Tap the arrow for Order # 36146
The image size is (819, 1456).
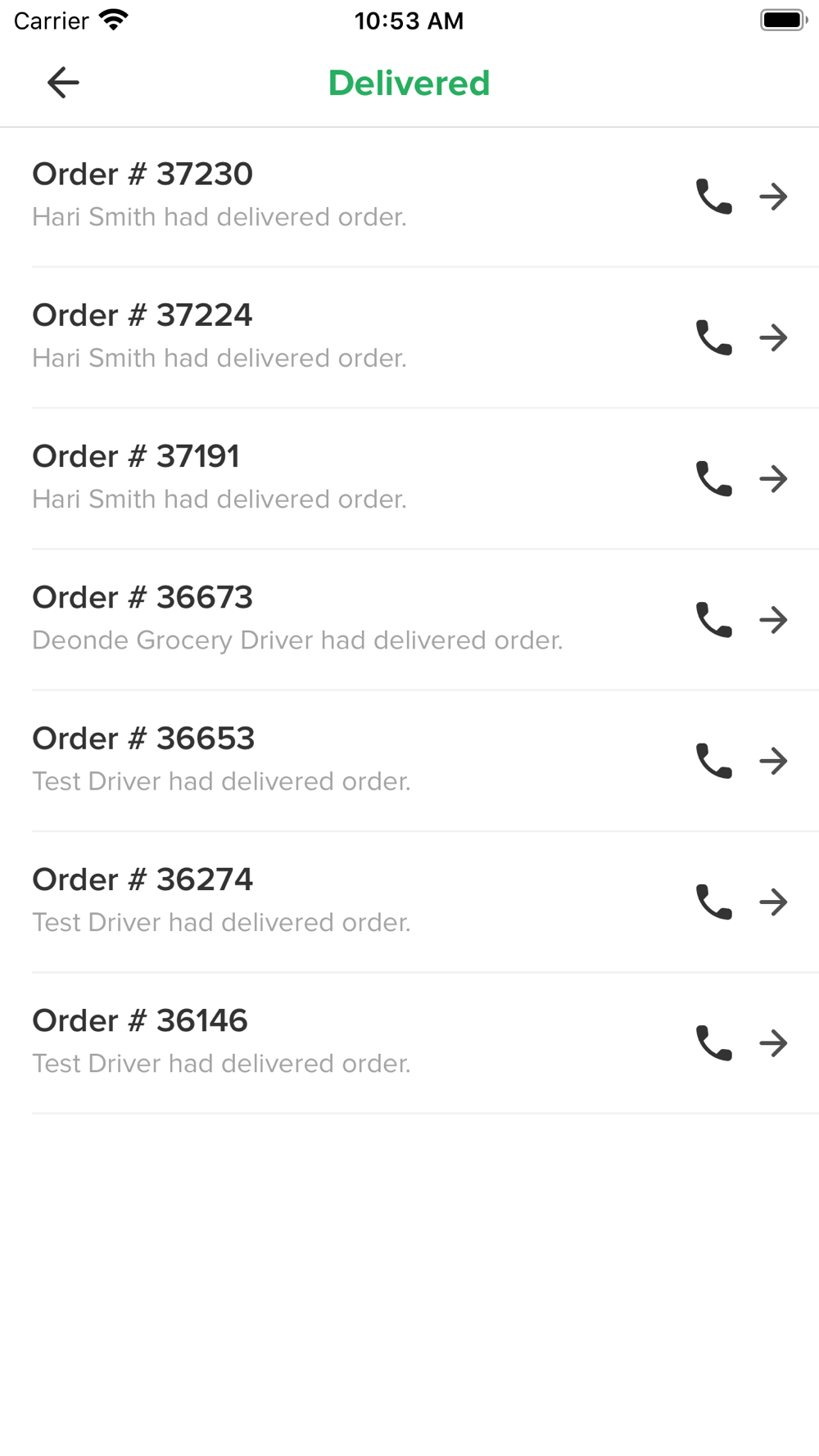773,1043
